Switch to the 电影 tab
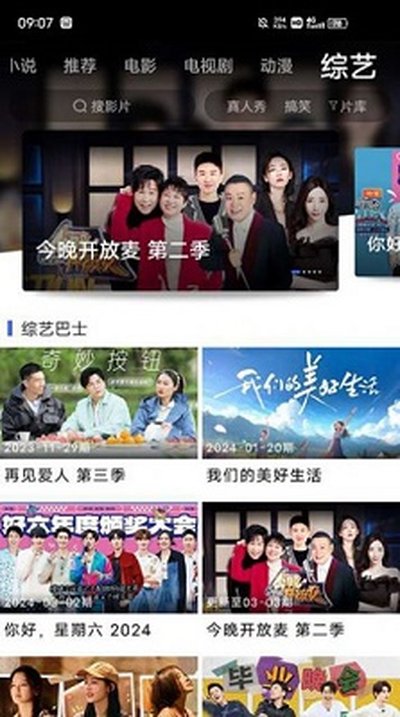This screenshot has width=400, height=717. pyautogui.click(x=141, y=66)
